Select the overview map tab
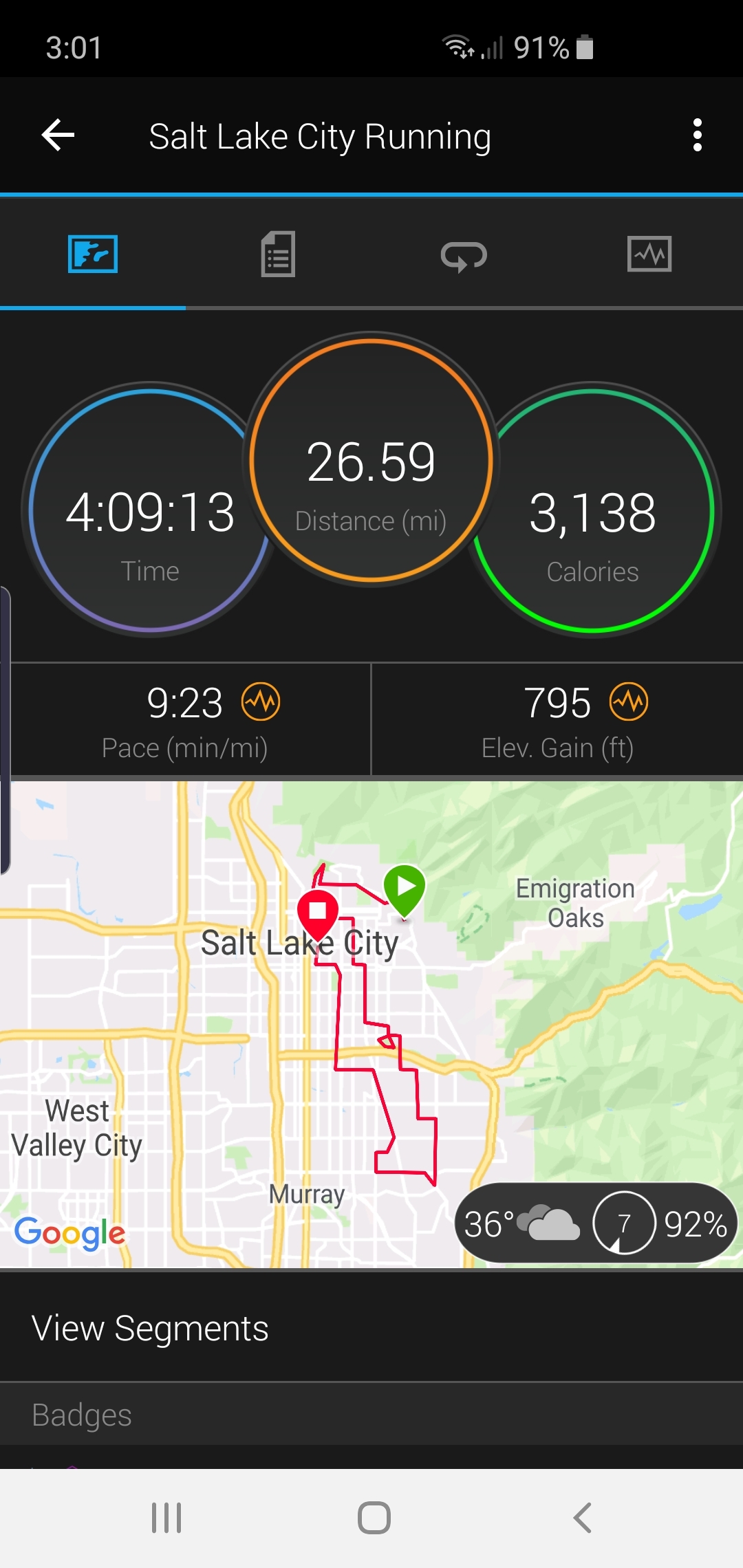 (x=93, y=254)
